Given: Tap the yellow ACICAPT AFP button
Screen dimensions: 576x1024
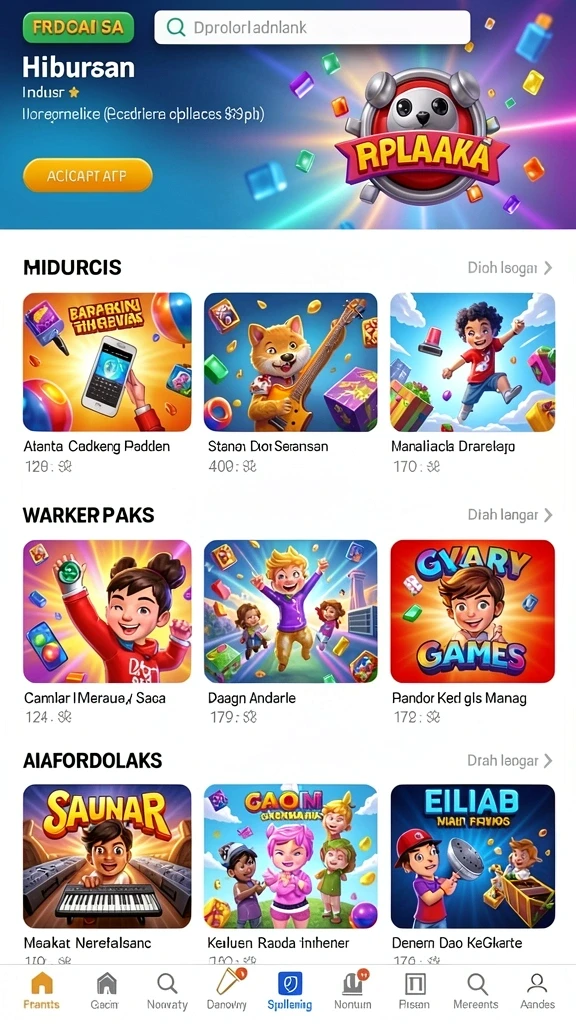Looking at the screenshot, I should (88, 176).
